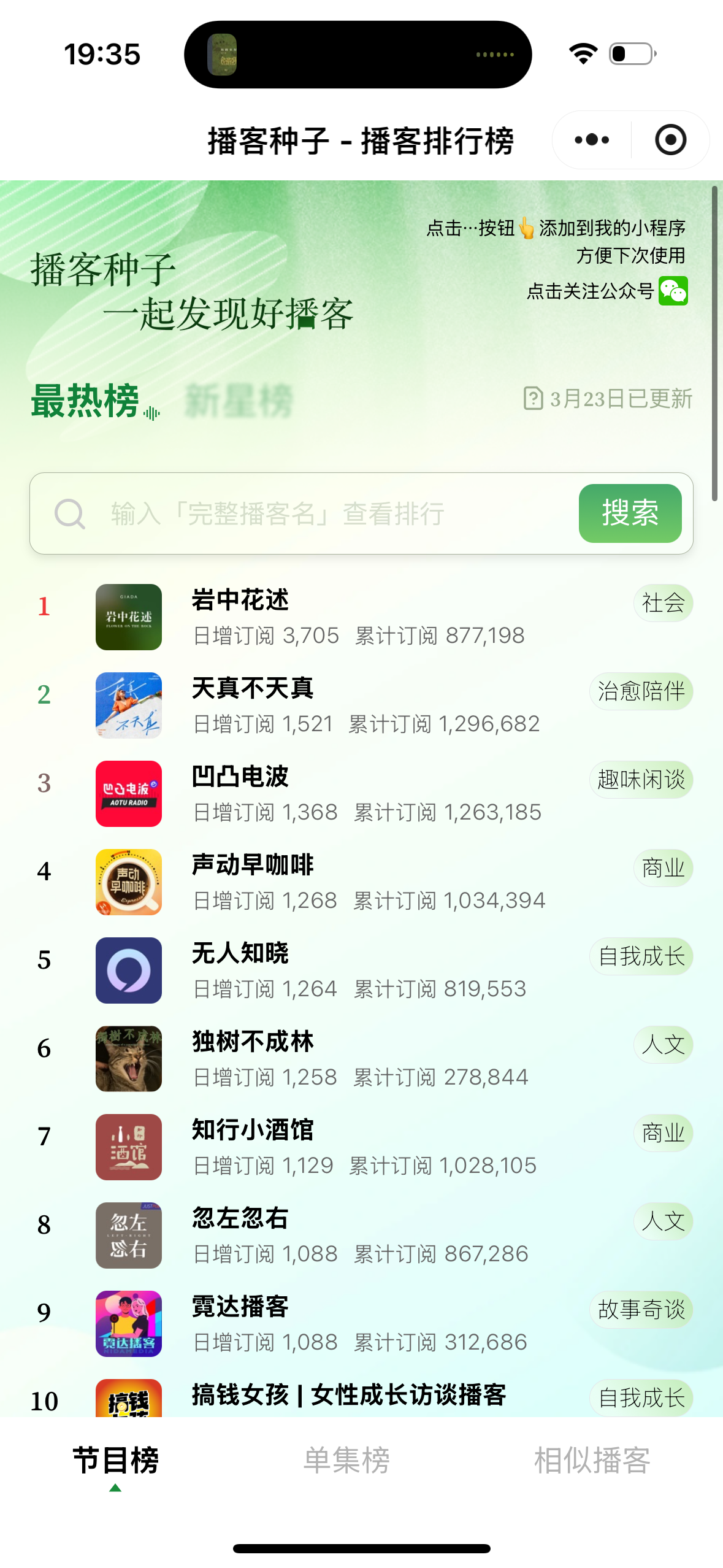
Task: Open the mini program more options menu
Action: click(x=592, y=140)
